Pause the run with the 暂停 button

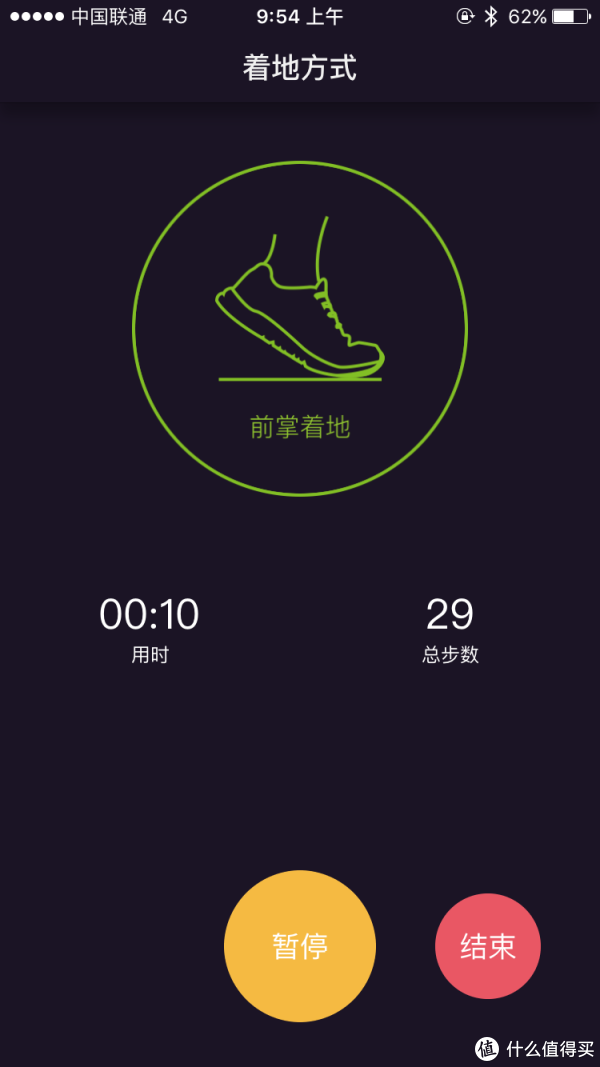pos(300,946)
